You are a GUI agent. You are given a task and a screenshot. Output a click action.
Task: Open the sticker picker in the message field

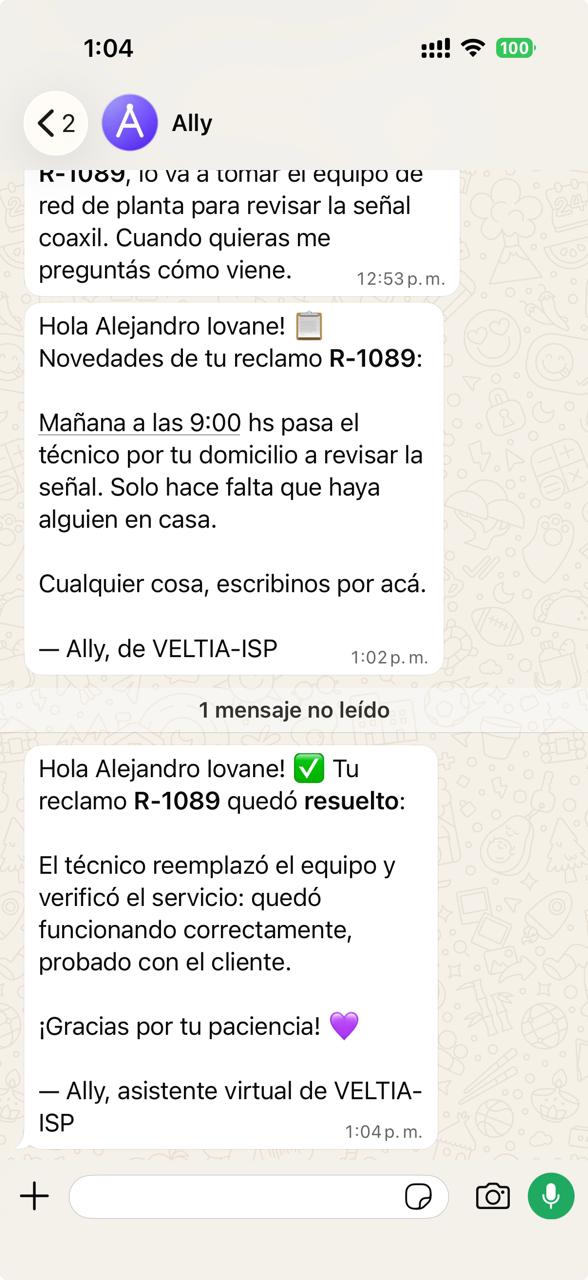coord(419,1196)
